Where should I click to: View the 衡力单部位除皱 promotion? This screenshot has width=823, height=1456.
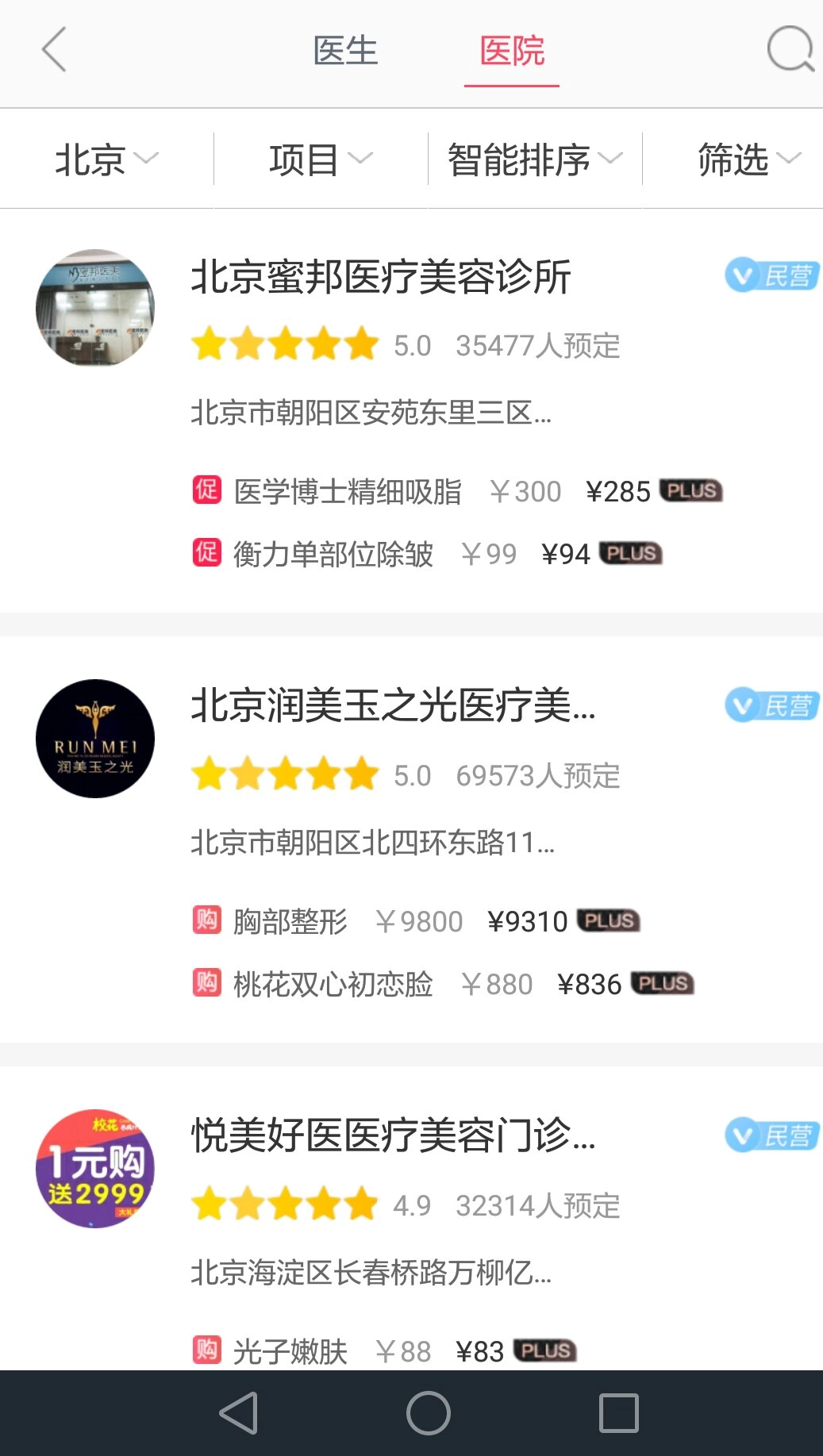(x=333, y=554)
